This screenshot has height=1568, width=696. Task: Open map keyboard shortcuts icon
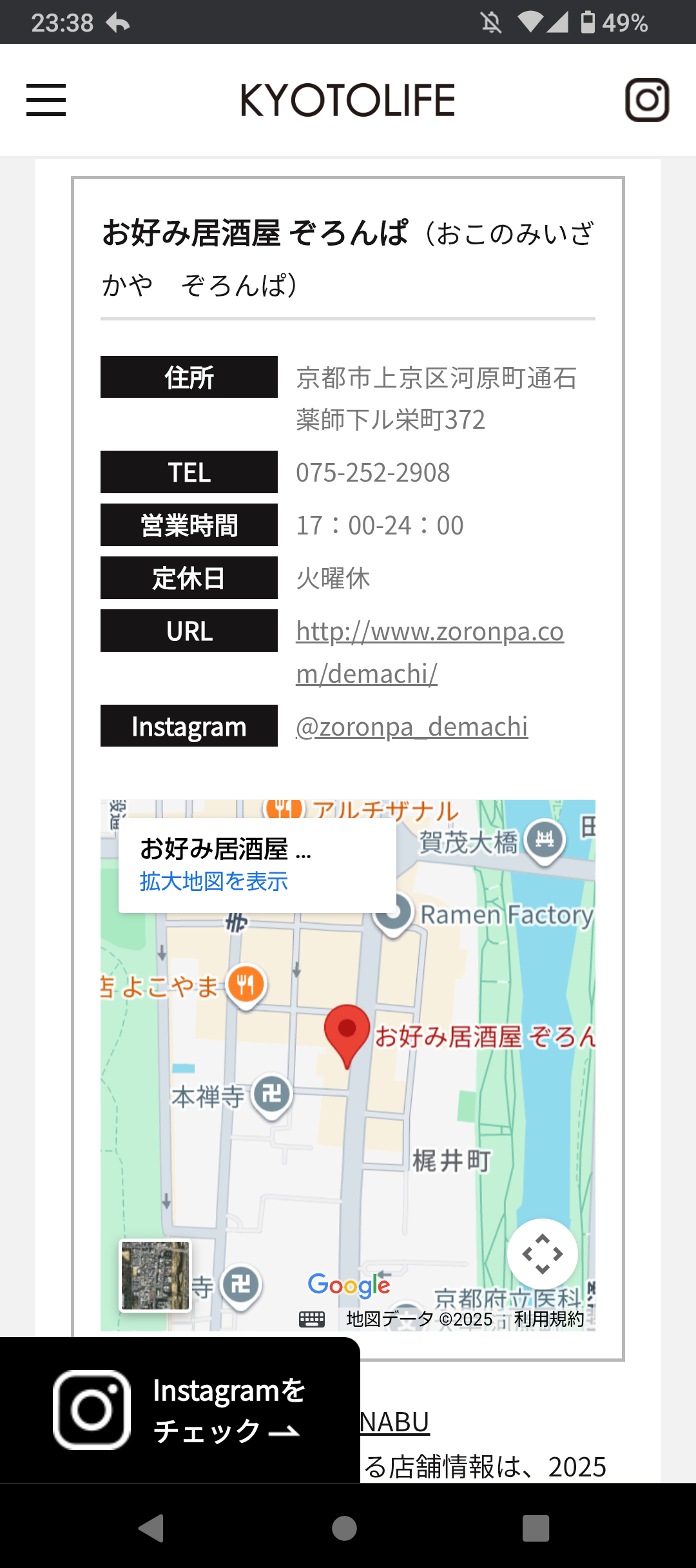pos(312,1319)
